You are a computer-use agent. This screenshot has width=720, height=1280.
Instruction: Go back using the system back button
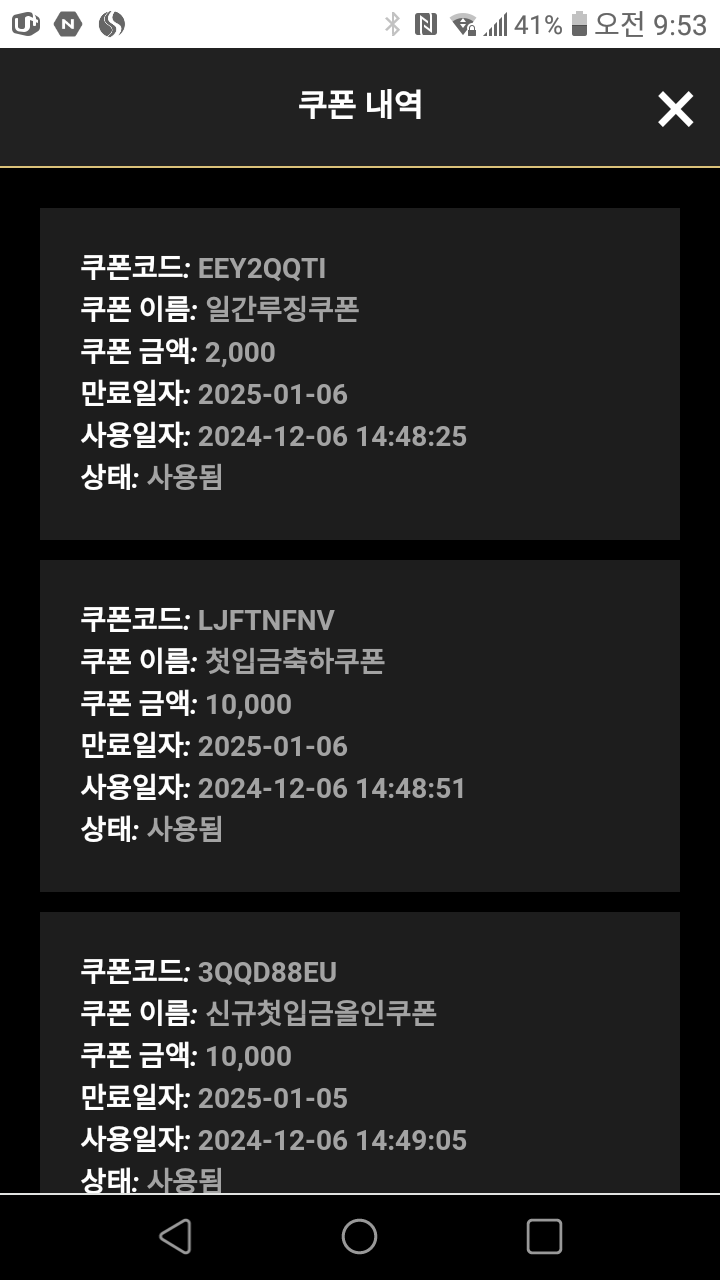pyautogui.click(x=176, y=1237)
